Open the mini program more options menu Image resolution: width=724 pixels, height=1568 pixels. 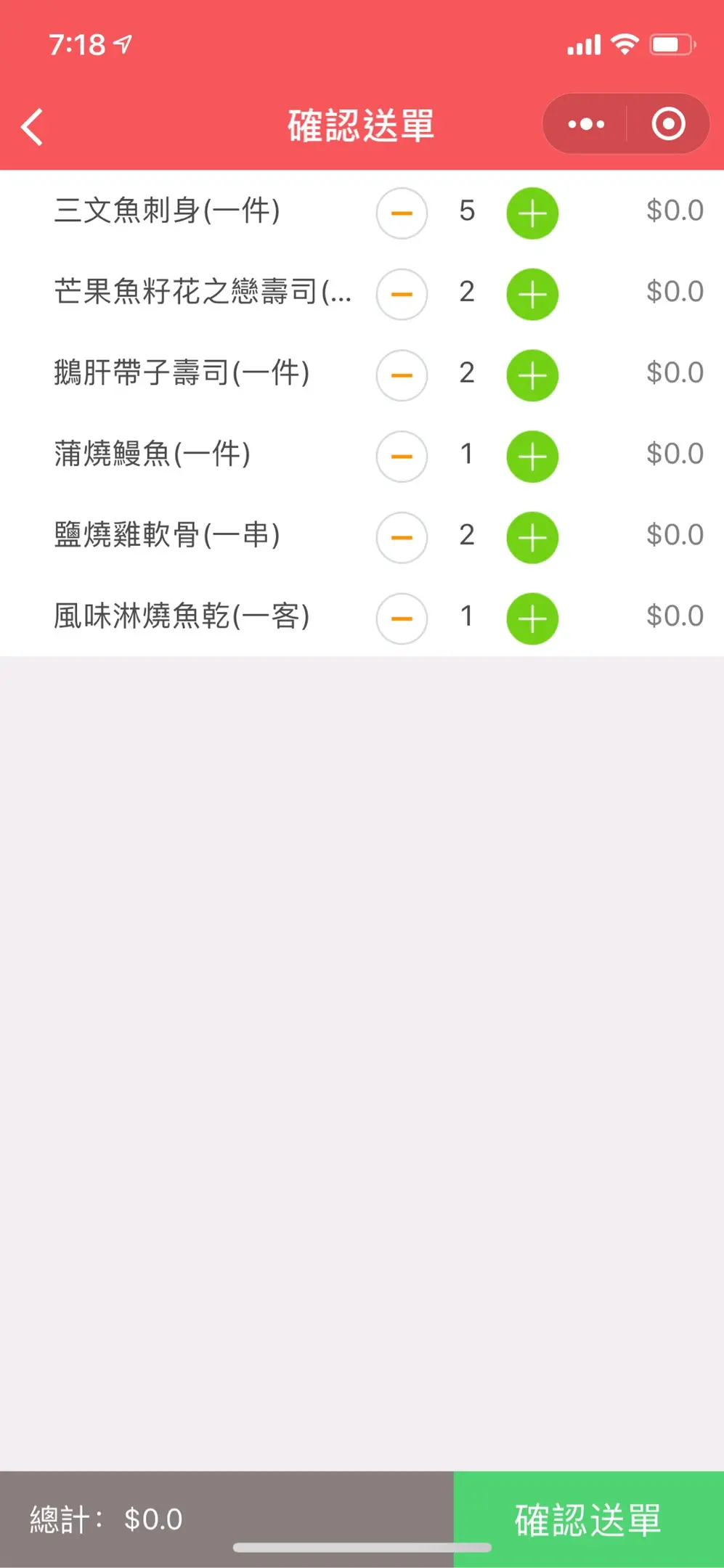coord(585,124)
